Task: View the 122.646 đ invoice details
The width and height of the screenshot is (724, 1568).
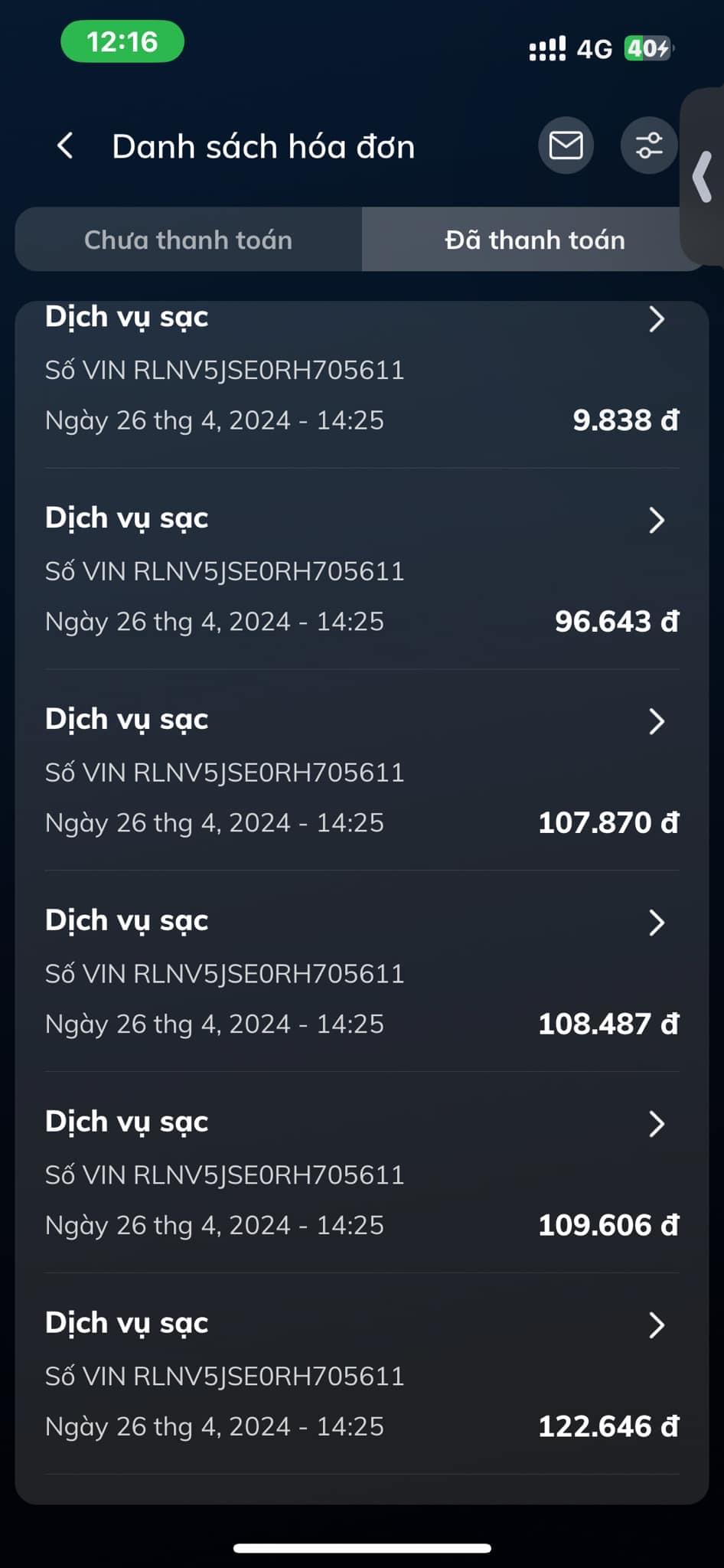Action: click(361, 1376)
